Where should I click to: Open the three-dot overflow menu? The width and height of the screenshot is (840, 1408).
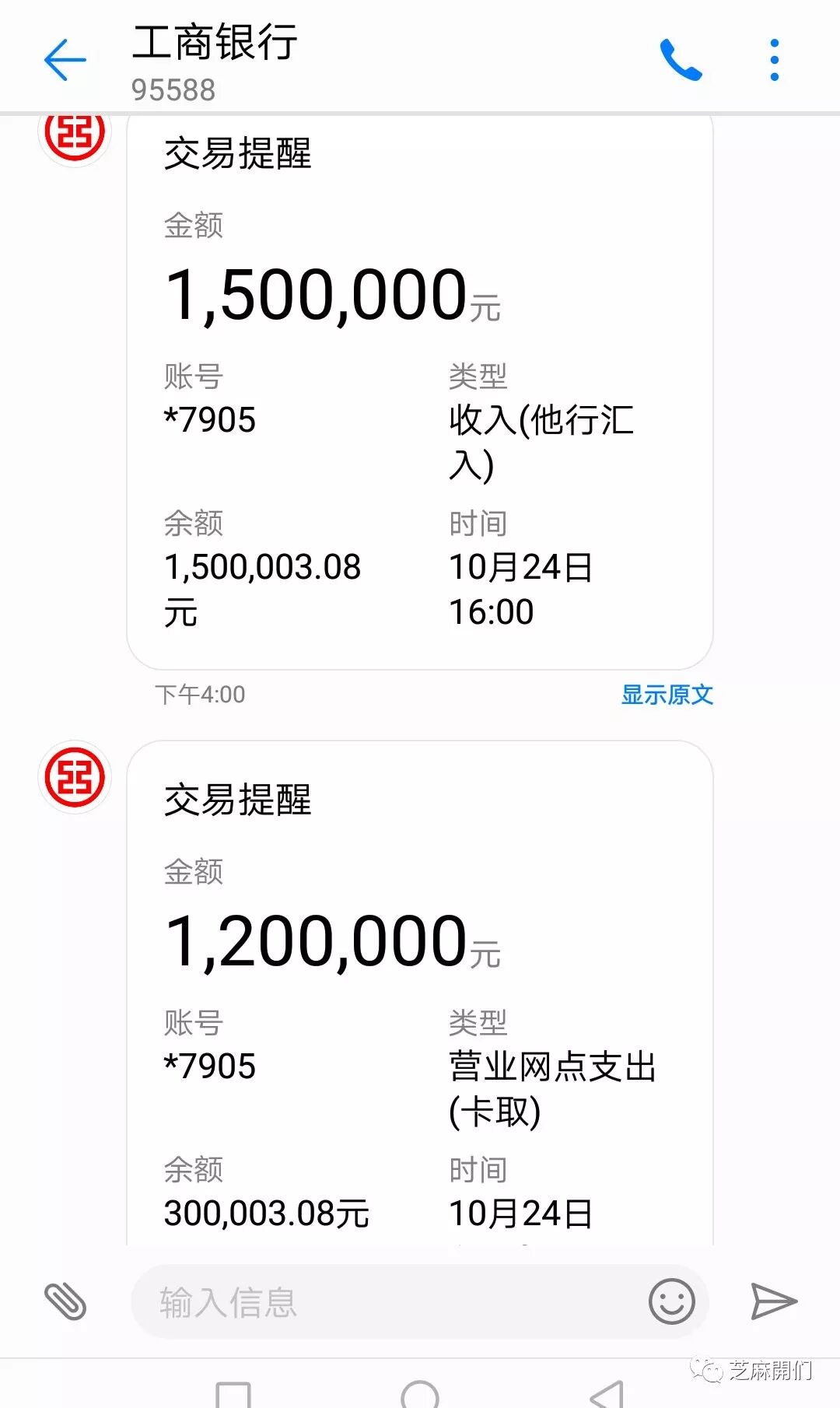point(774,58)
